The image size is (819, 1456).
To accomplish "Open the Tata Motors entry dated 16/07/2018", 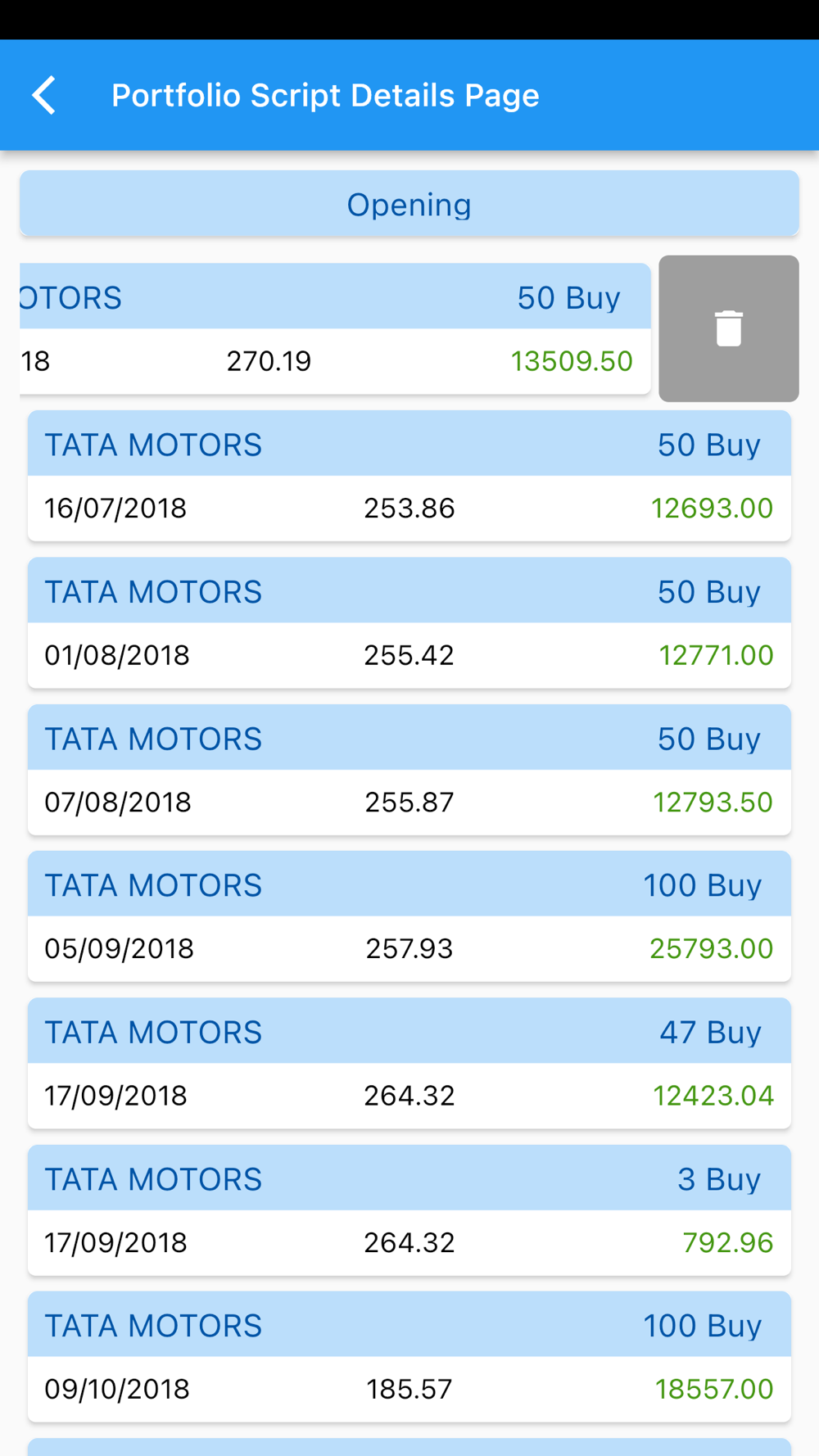I will click(x=409, y=476).
